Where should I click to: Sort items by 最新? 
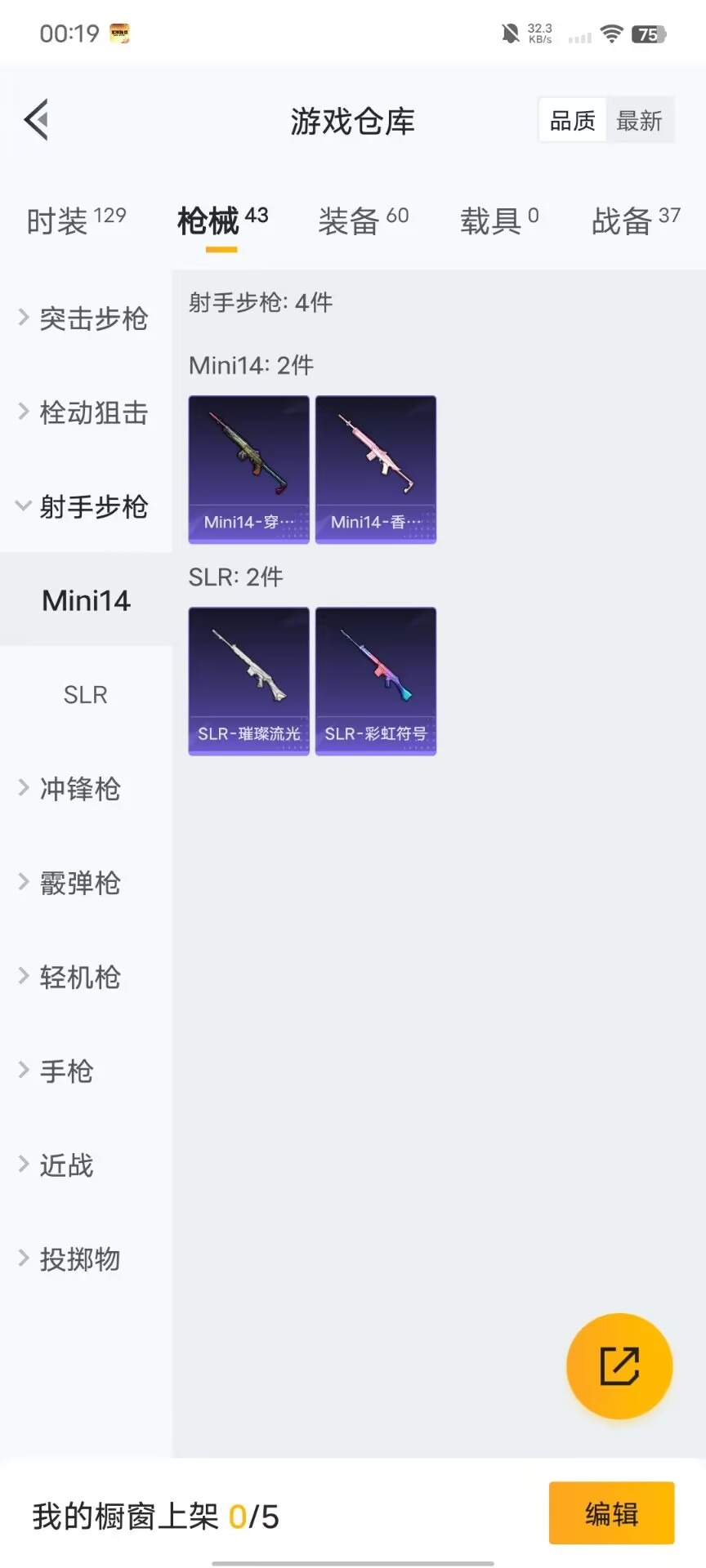click(639, 121)
